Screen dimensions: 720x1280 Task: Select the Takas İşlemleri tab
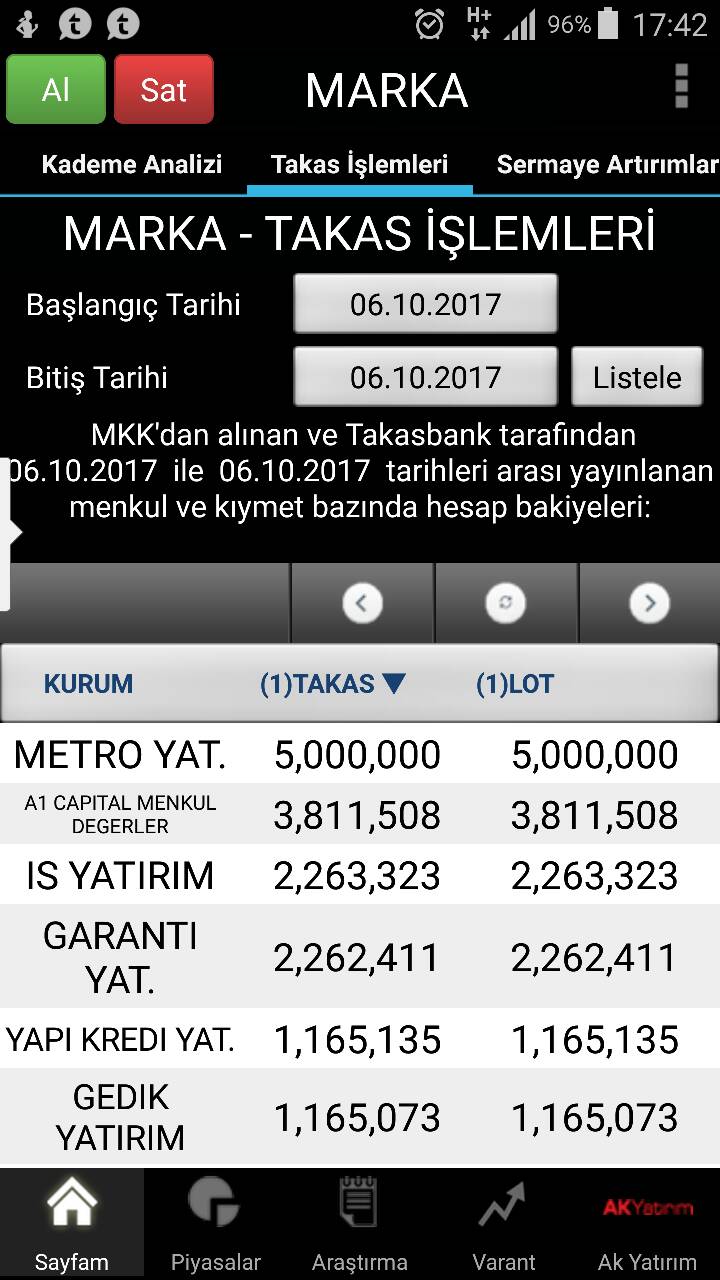(x=360, y=164)
